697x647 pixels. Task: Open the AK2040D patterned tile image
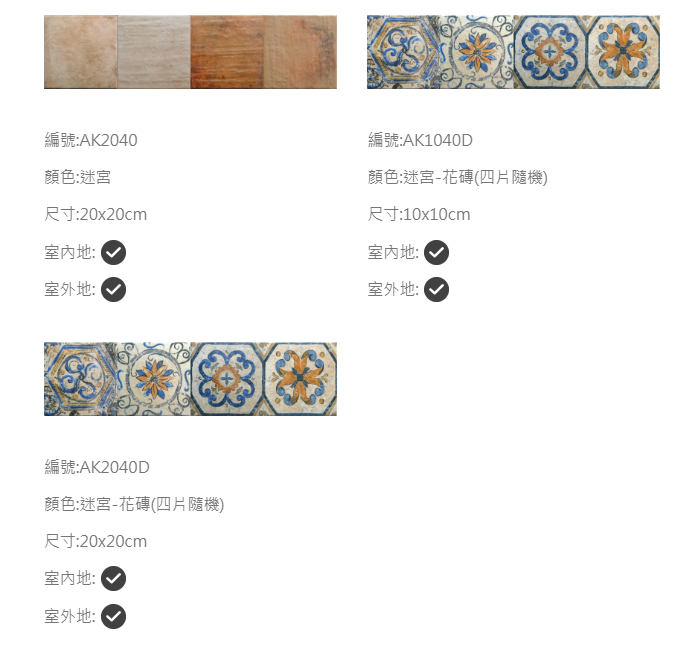click(x=190, y=379)
